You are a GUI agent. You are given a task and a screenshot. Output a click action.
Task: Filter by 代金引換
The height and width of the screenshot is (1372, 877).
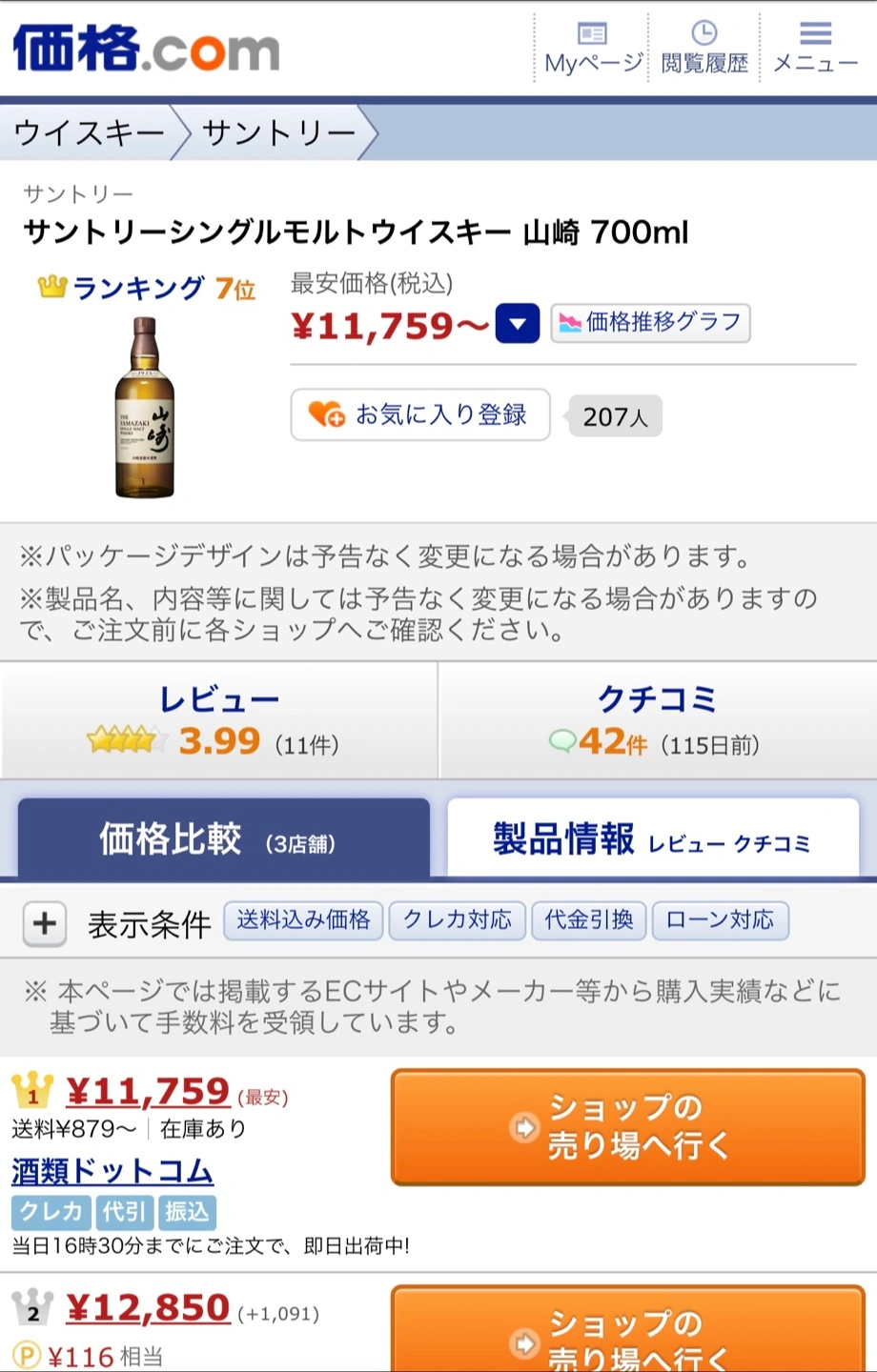(x=588, y=920)
